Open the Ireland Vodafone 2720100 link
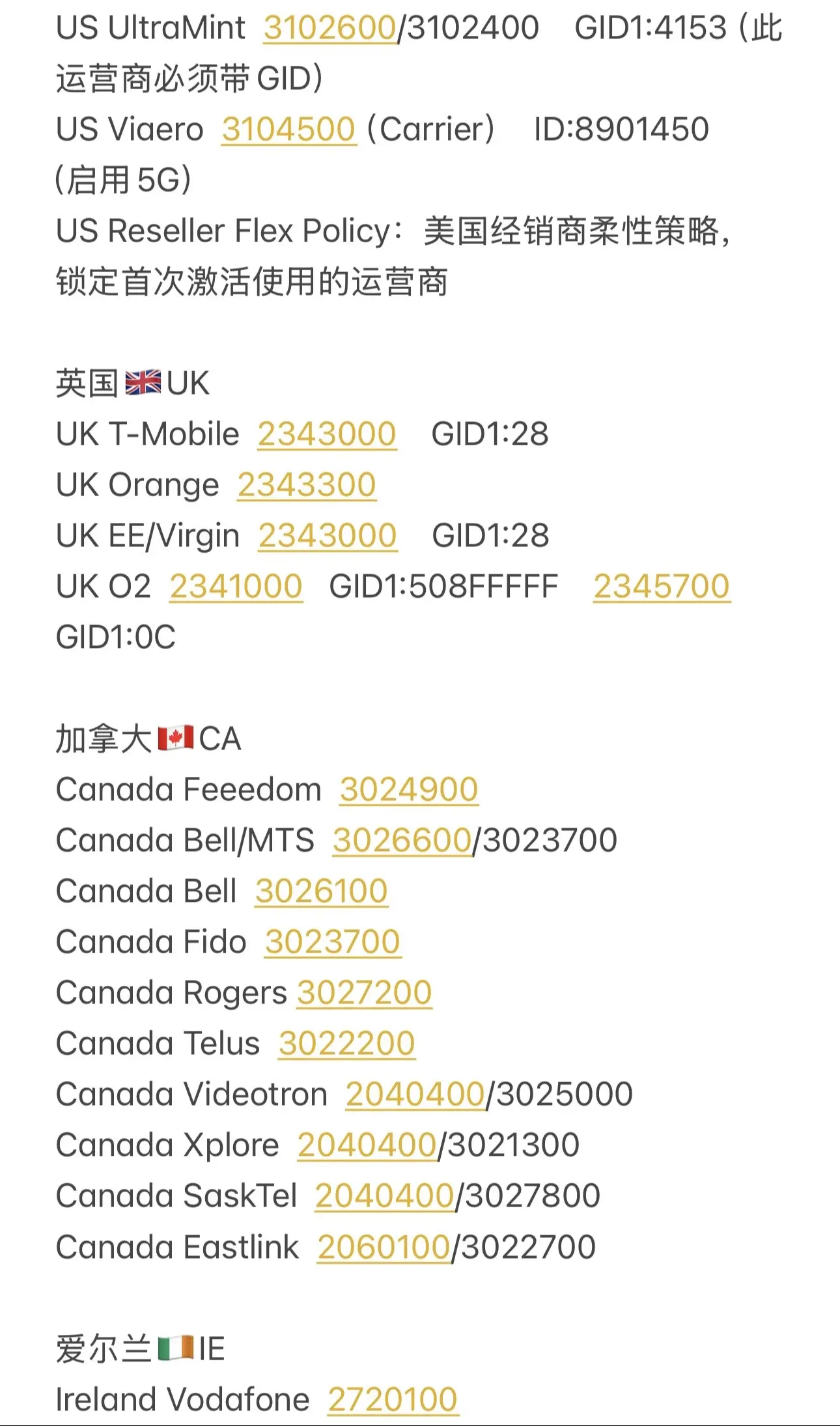Image resolution: width=840 pixels, height=1426 pixels. point(393,1400)
